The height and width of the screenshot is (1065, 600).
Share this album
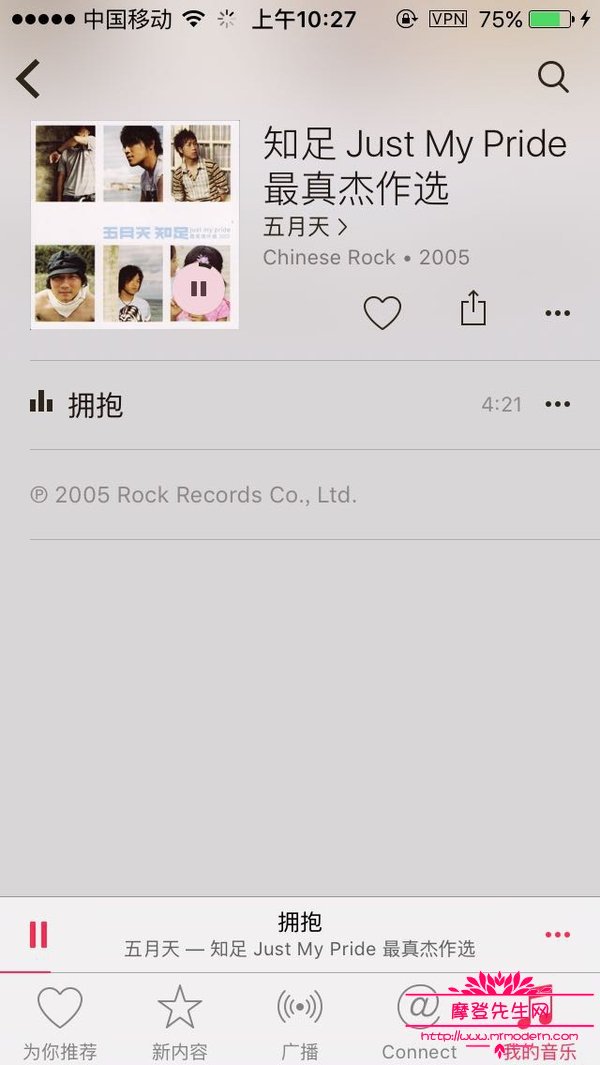472,310
